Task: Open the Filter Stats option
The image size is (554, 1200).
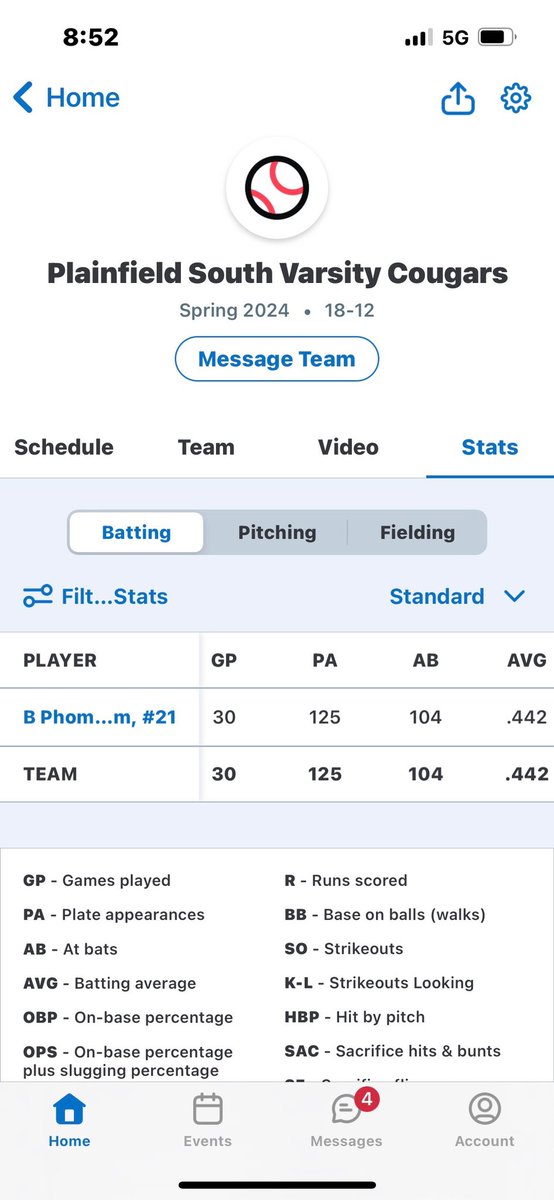Action: point(95,597)
